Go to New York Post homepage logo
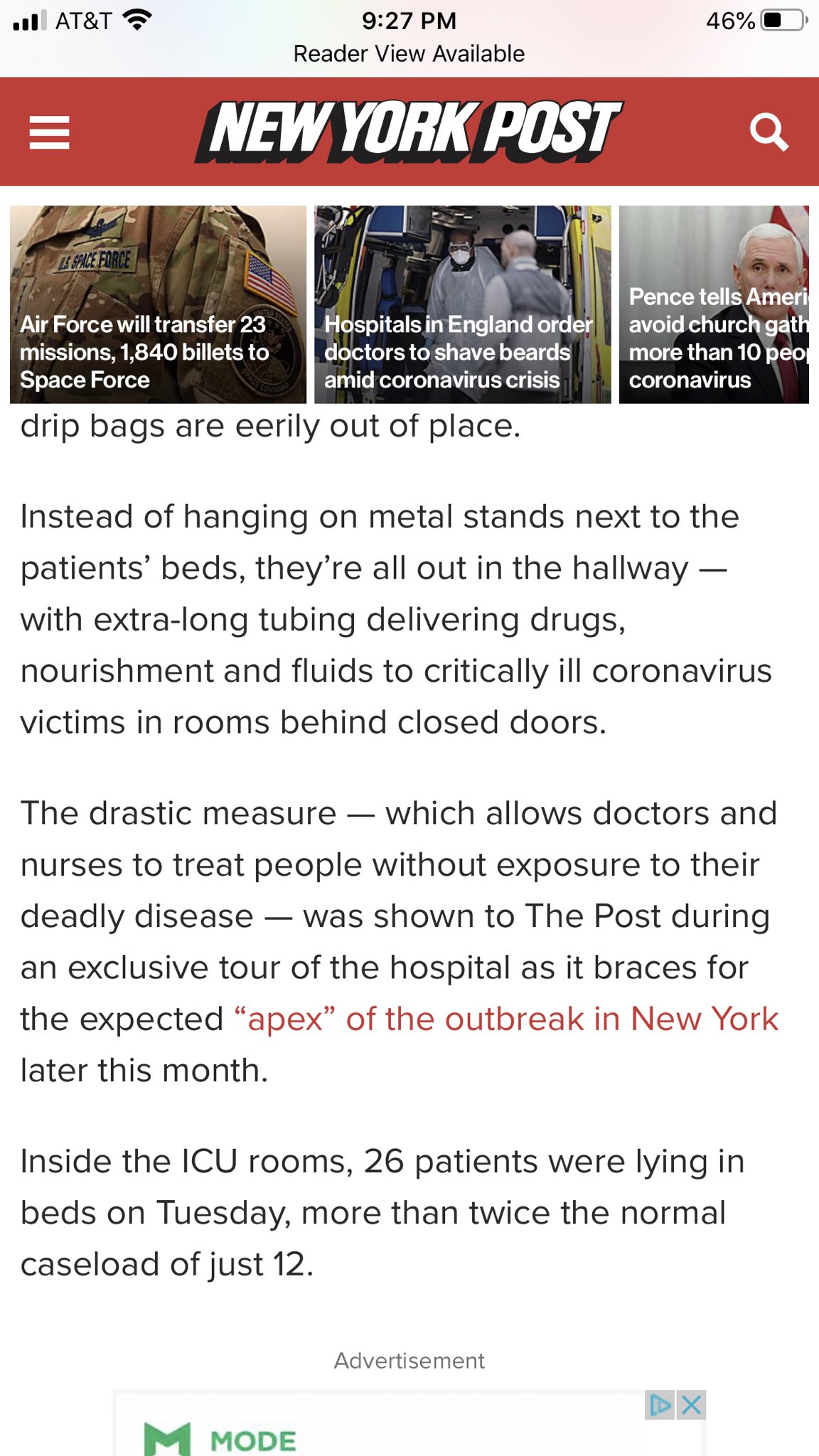Viewport: 819px width, 1456px height. (409, 131)
